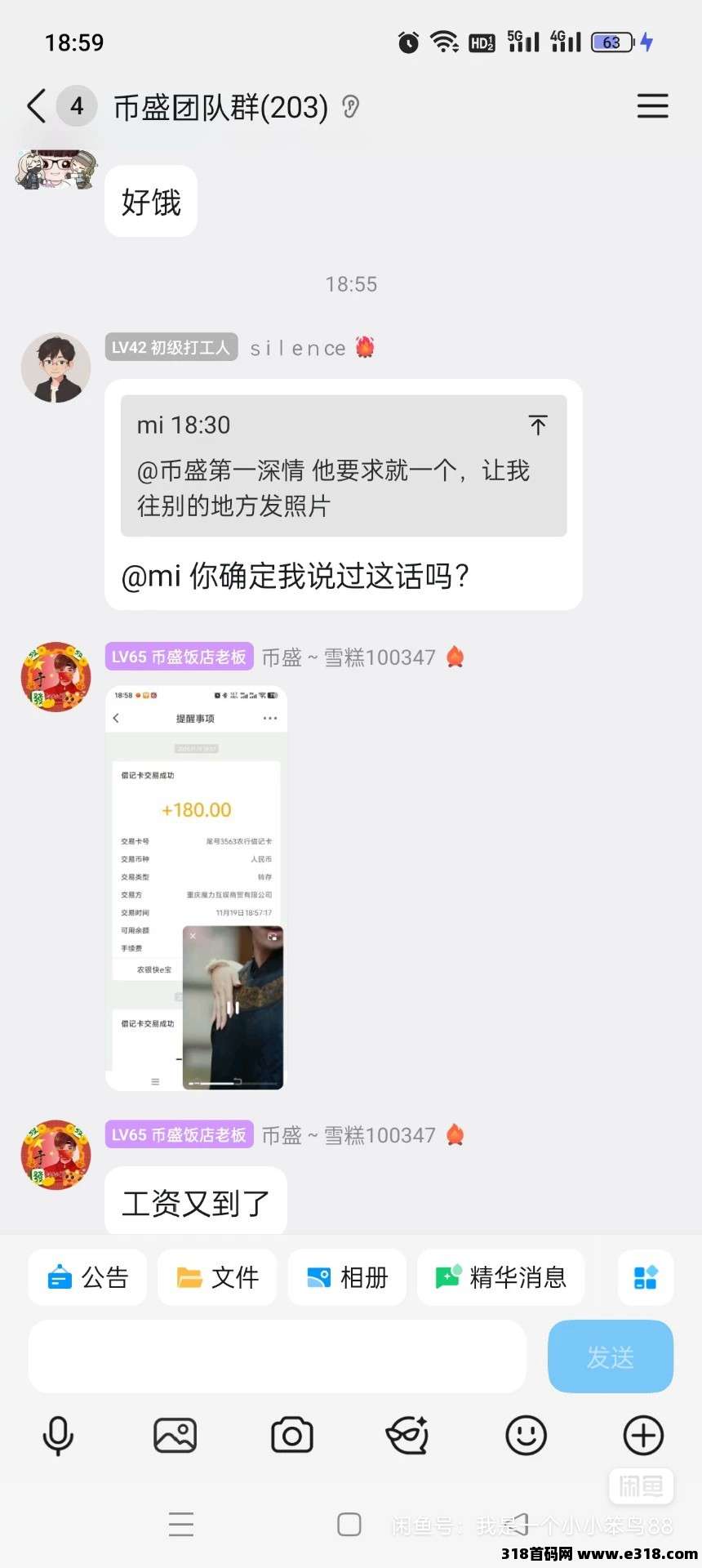Focus the message input field
Screen dimensions: 702x1568
pos(278,1356)
